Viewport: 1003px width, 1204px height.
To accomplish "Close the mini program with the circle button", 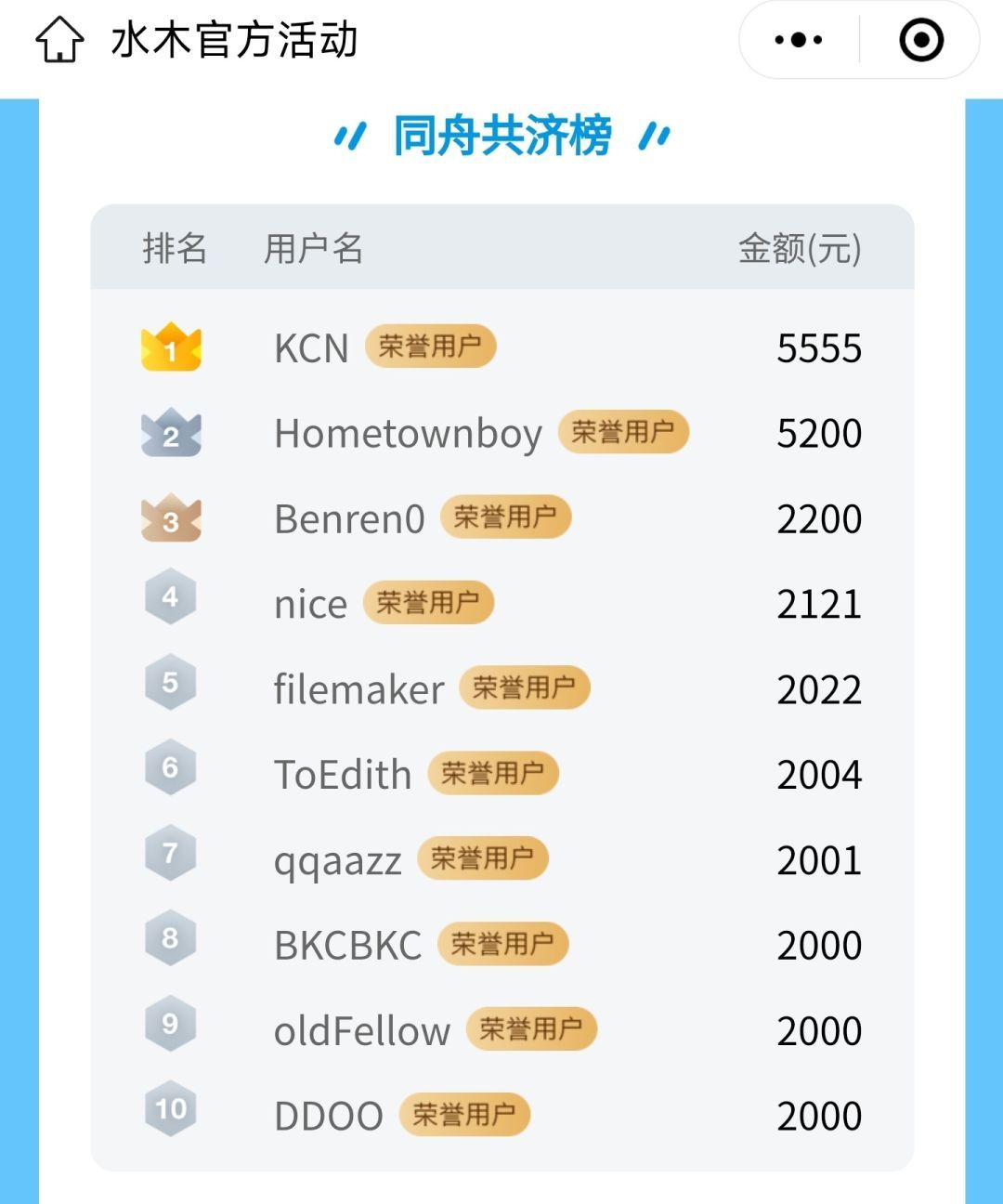I will point(921,40).
